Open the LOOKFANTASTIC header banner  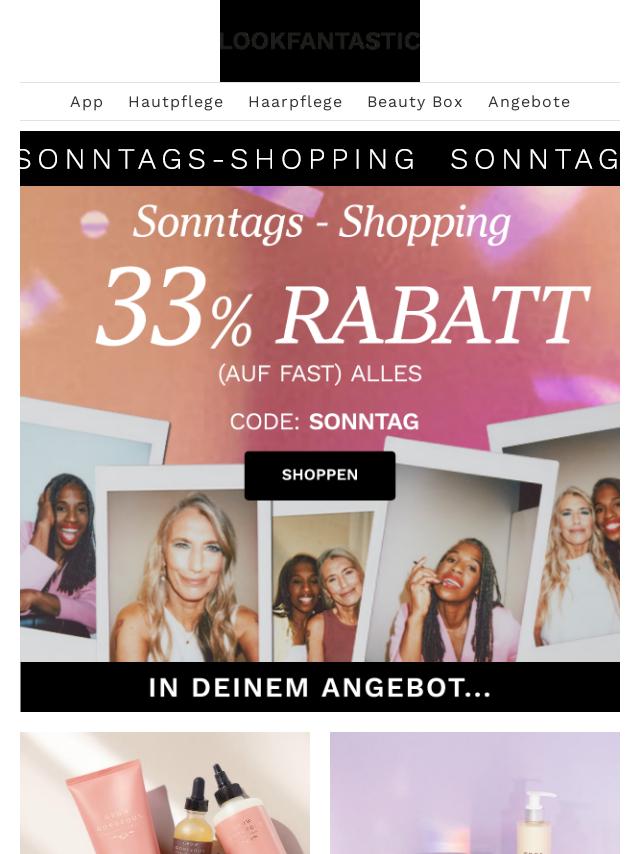320,41
